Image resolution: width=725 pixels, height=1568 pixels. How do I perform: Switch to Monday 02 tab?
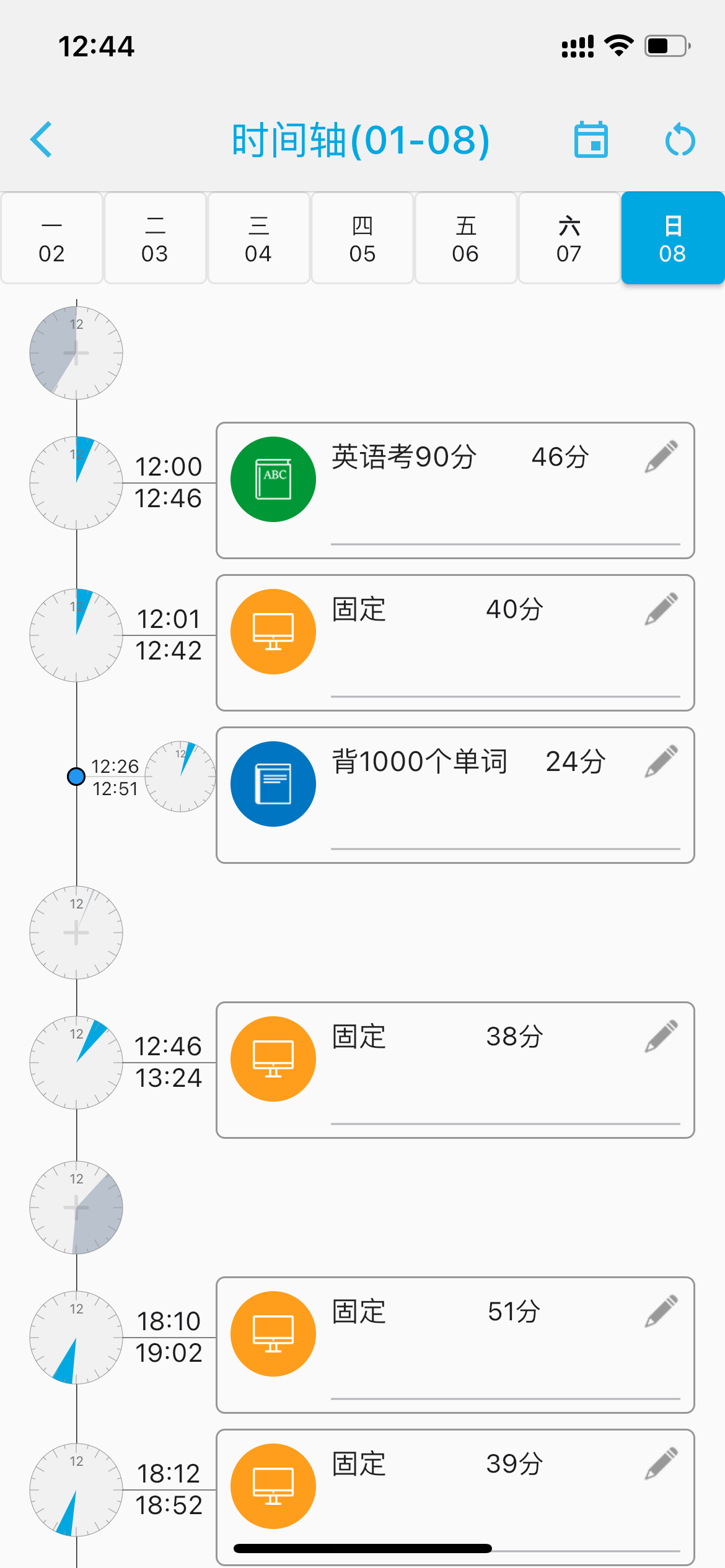point(51,238)
